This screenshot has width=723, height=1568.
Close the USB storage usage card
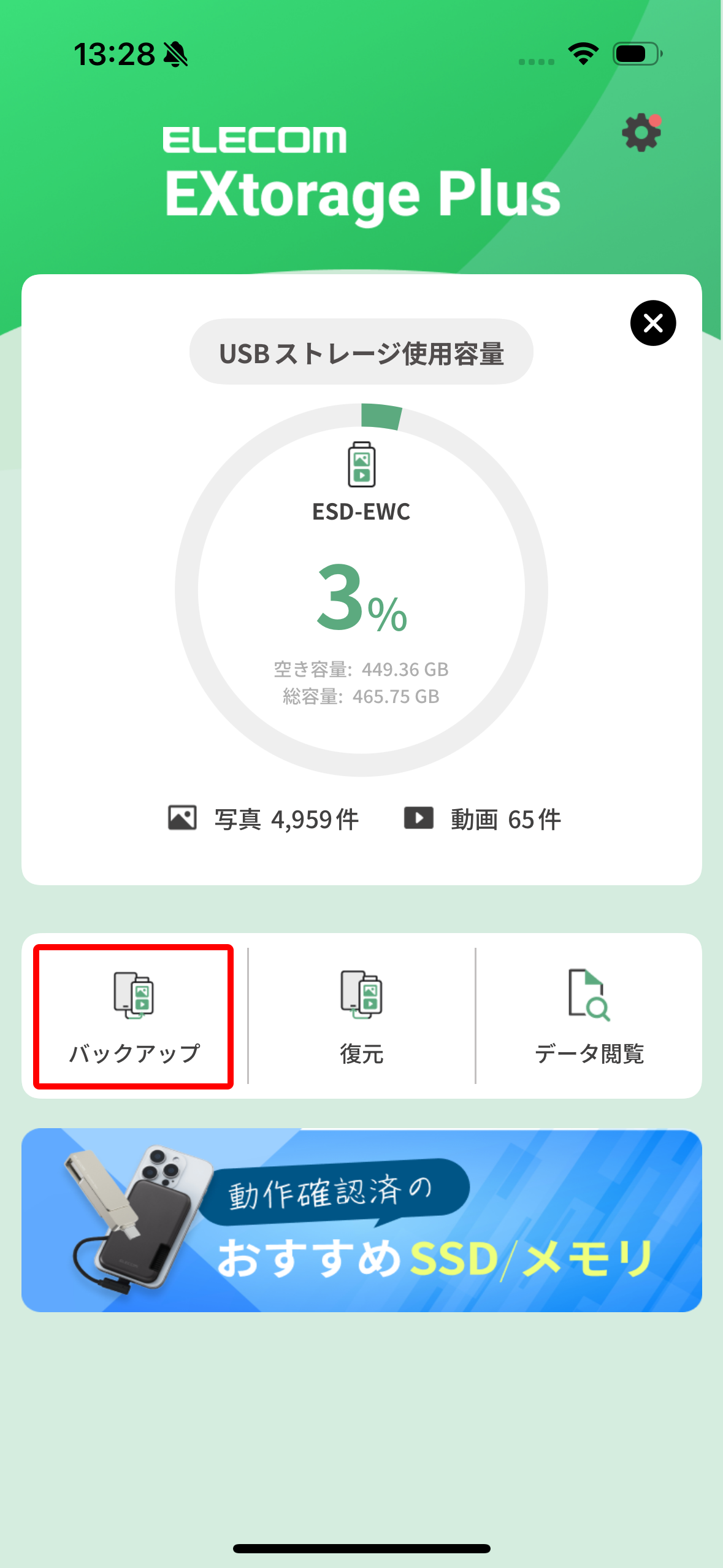(653, 323)
